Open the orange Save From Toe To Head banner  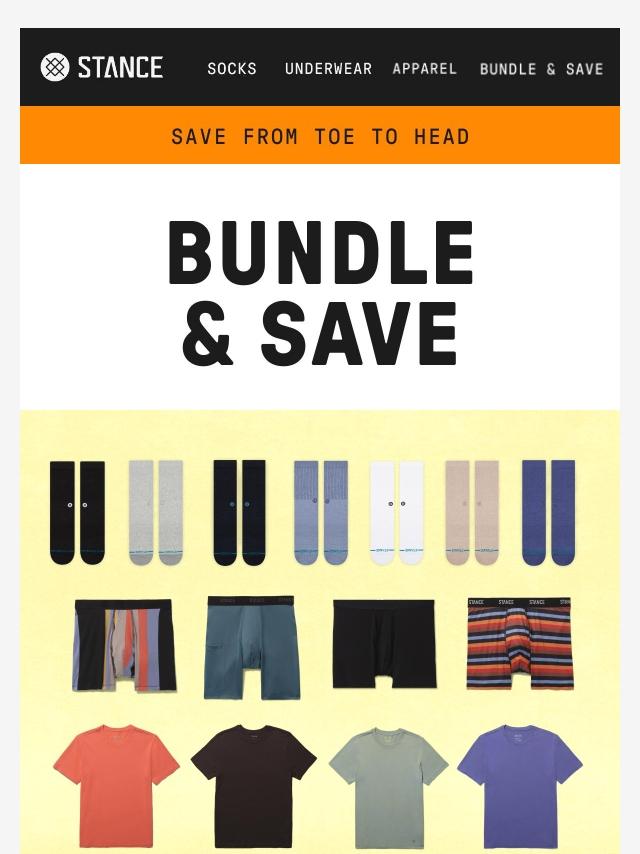pyautogui.click(x=320, y=136)
